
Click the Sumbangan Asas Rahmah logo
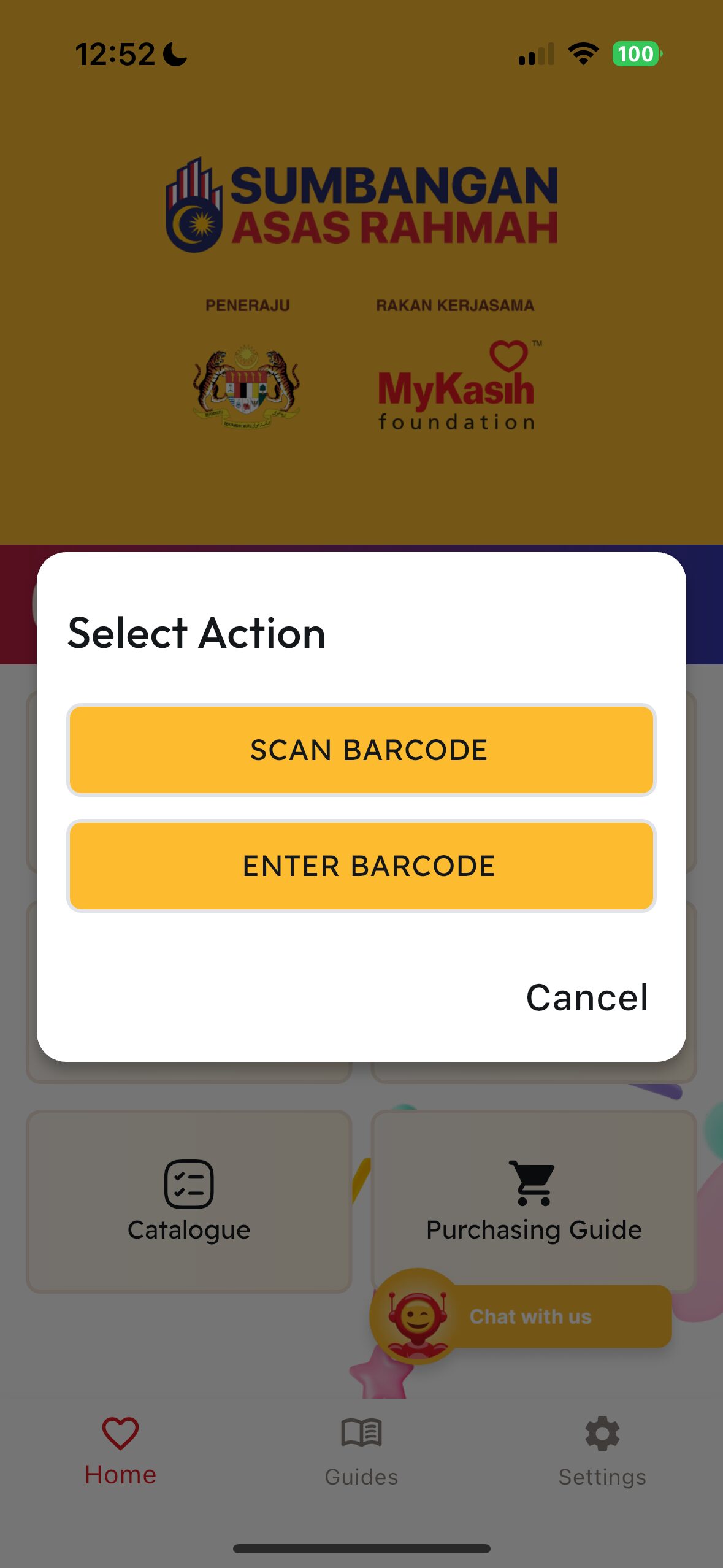[x=362, y=206]
